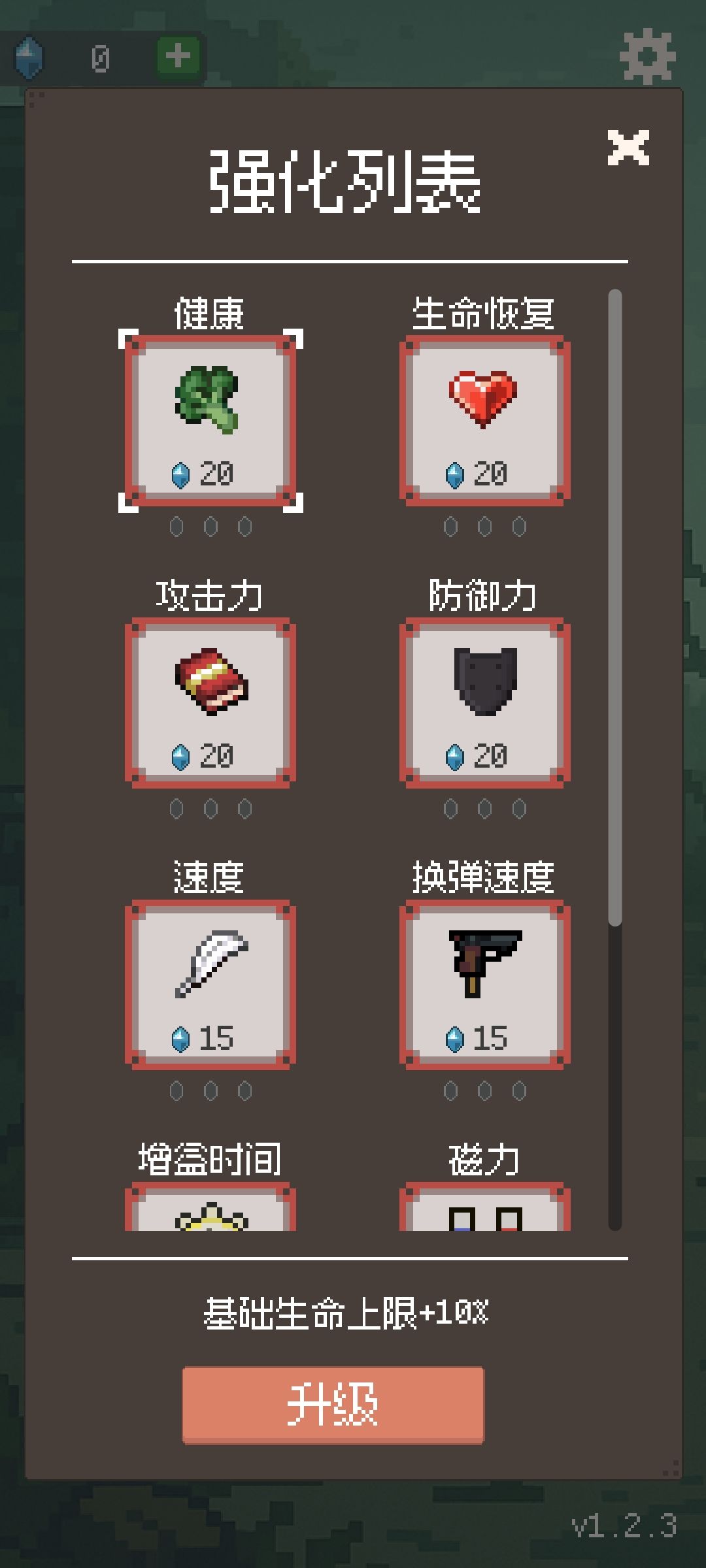Select the 生命恢复 heart upgrade icon

(484, 418)
